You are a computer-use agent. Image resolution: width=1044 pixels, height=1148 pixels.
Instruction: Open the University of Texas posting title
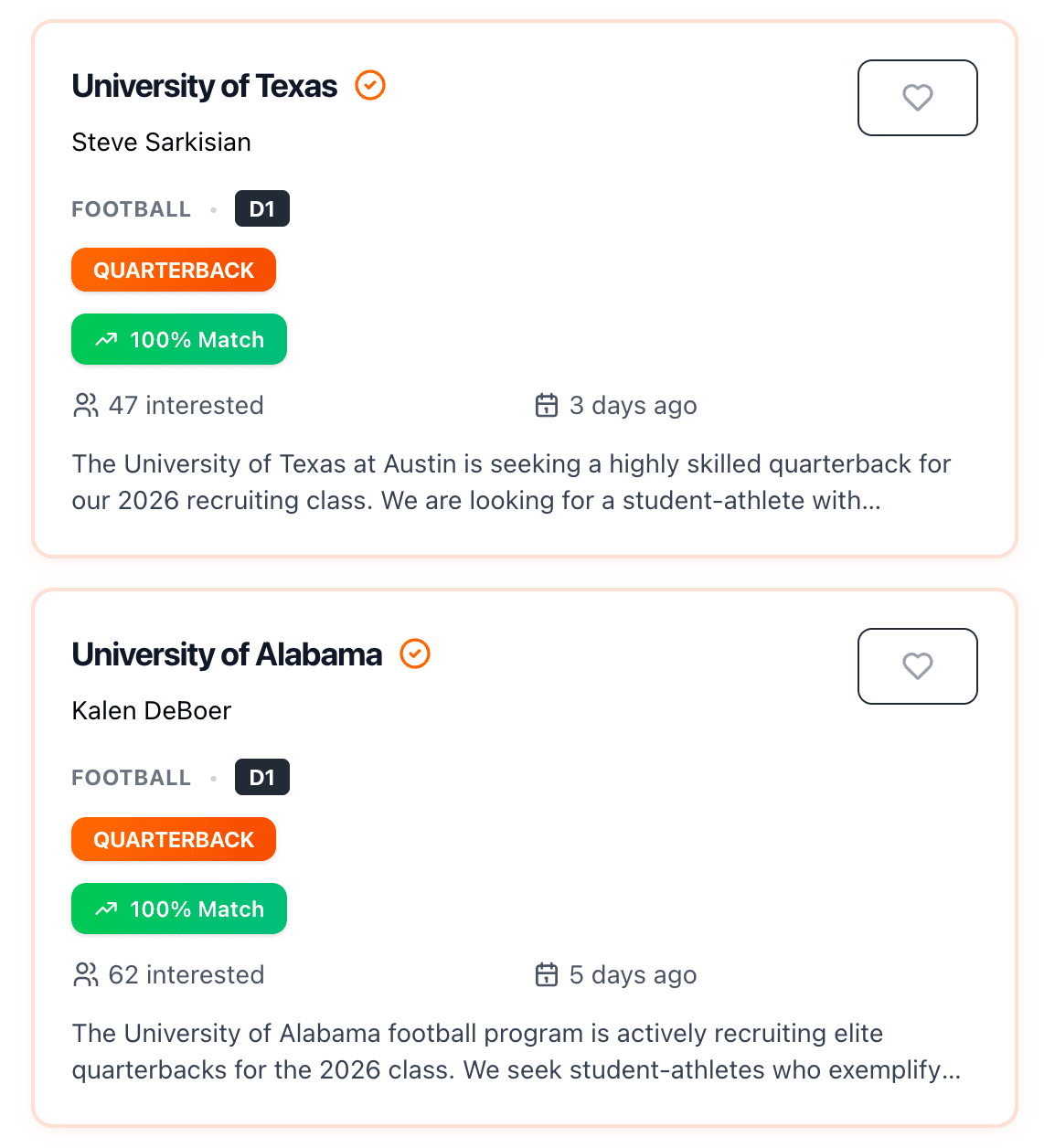point(205,85)
